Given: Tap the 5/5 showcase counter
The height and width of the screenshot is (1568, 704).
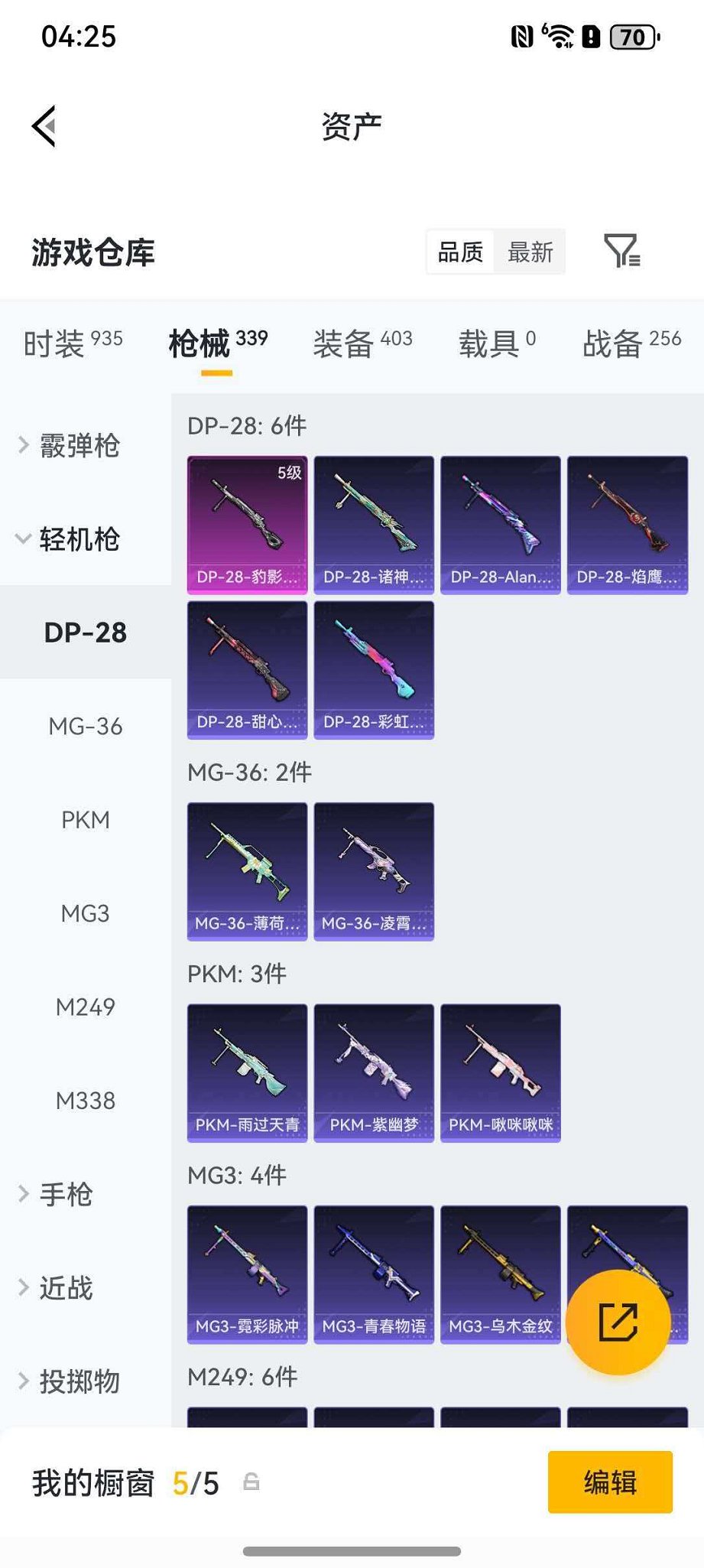Looking at the screenshot, I should (195, 1484).
